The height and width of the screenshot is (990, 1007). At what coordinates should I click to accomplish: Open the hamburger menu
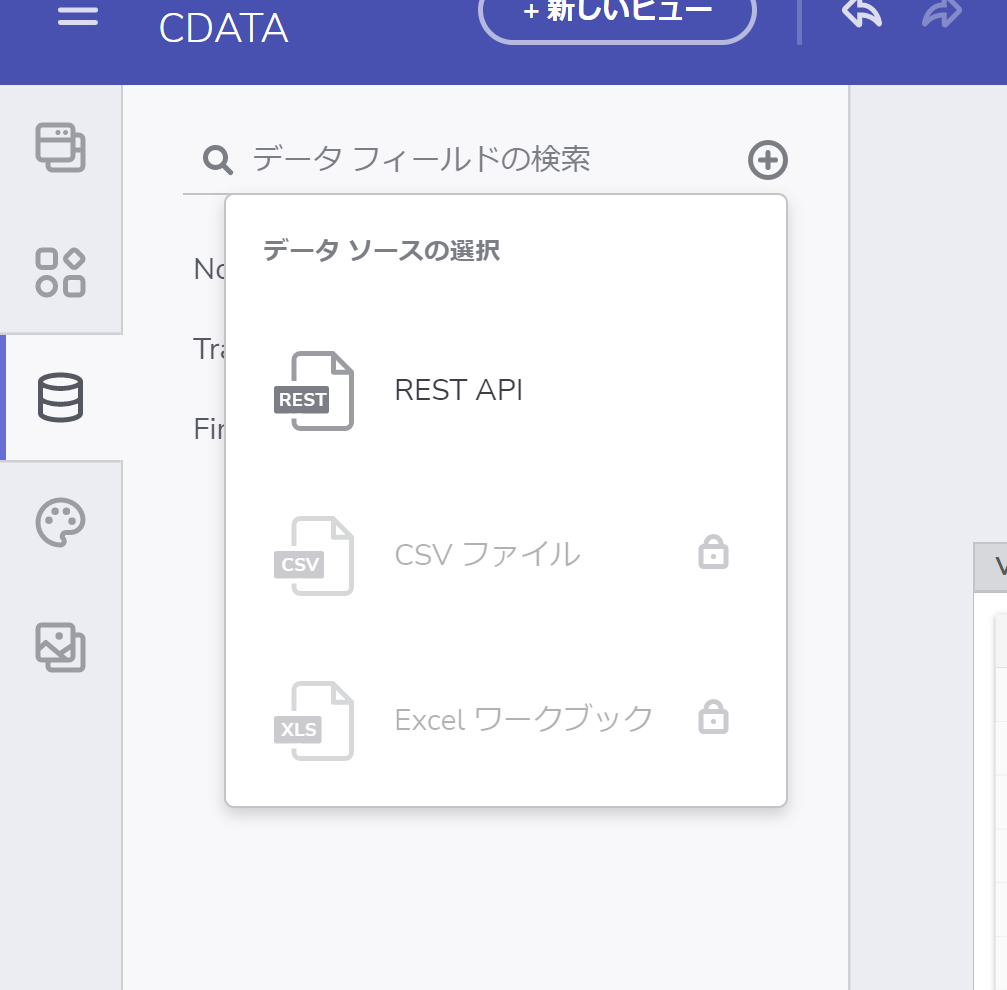tap(77, 17)
